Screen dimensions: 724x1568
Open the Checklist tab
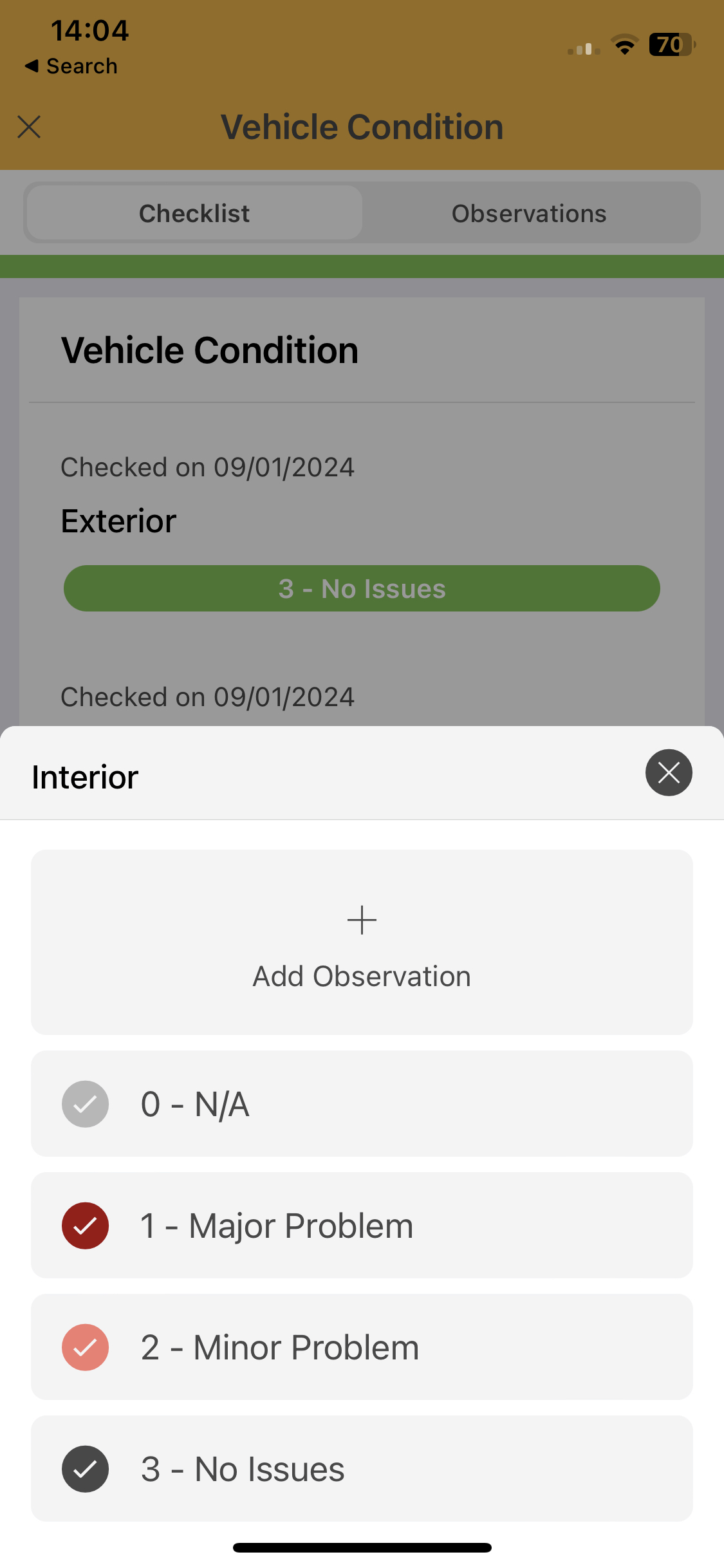[194, 212]
